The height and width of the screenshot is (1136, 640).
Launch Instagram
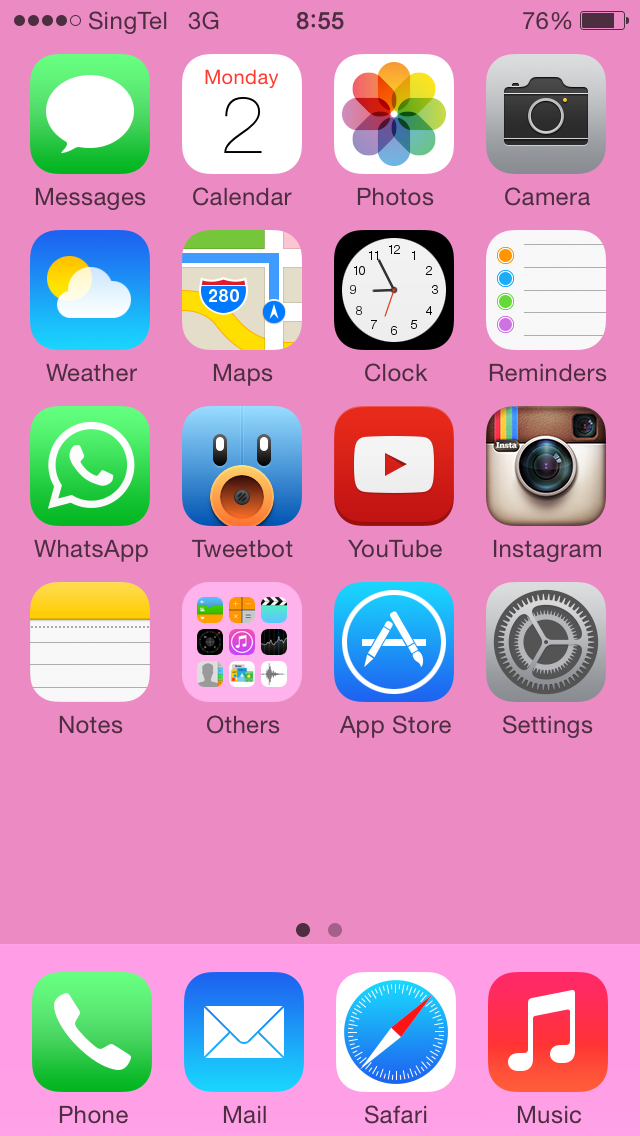[546, 466]
